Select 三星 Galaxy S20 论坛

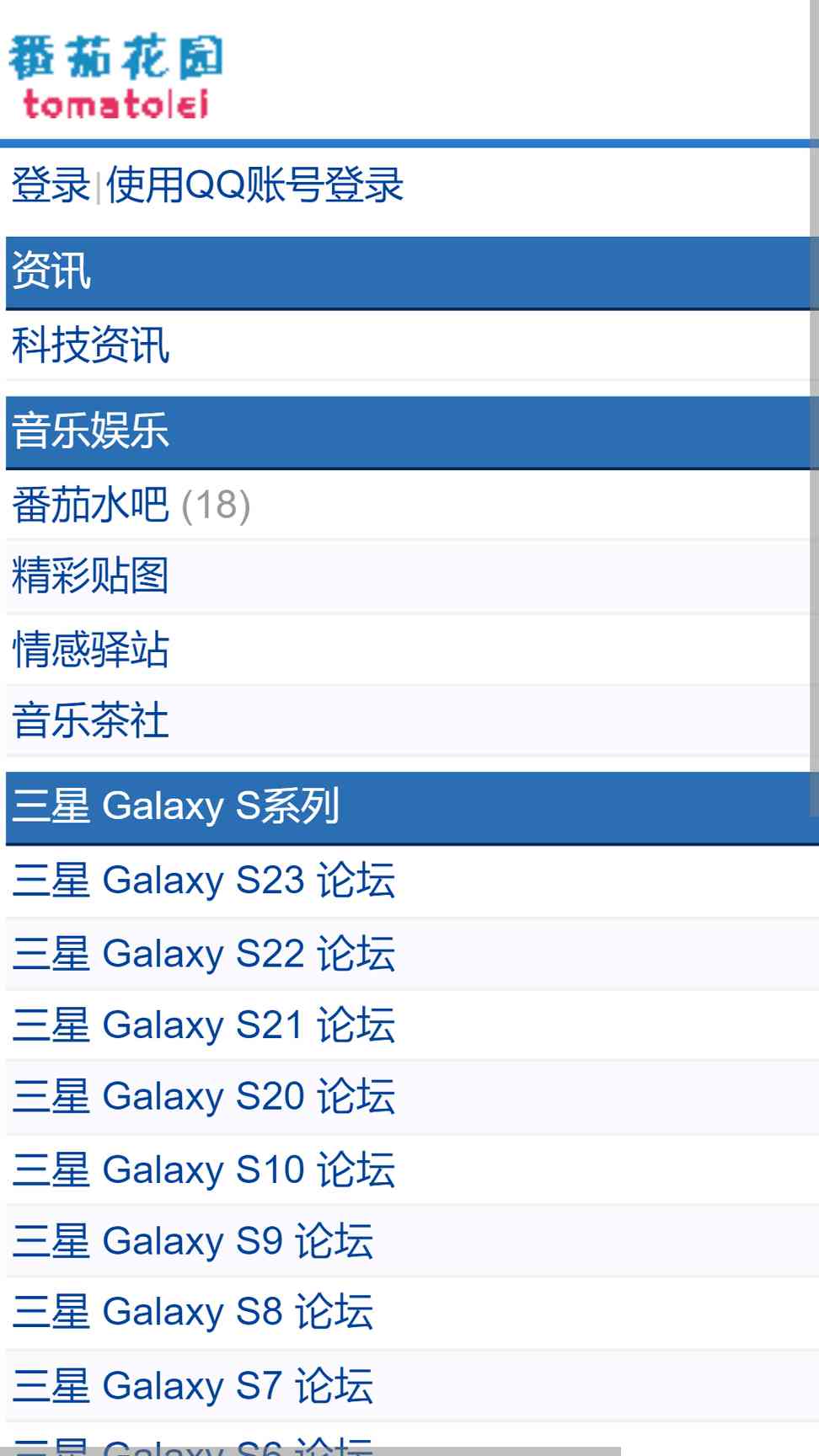(x=204, y=1097)
